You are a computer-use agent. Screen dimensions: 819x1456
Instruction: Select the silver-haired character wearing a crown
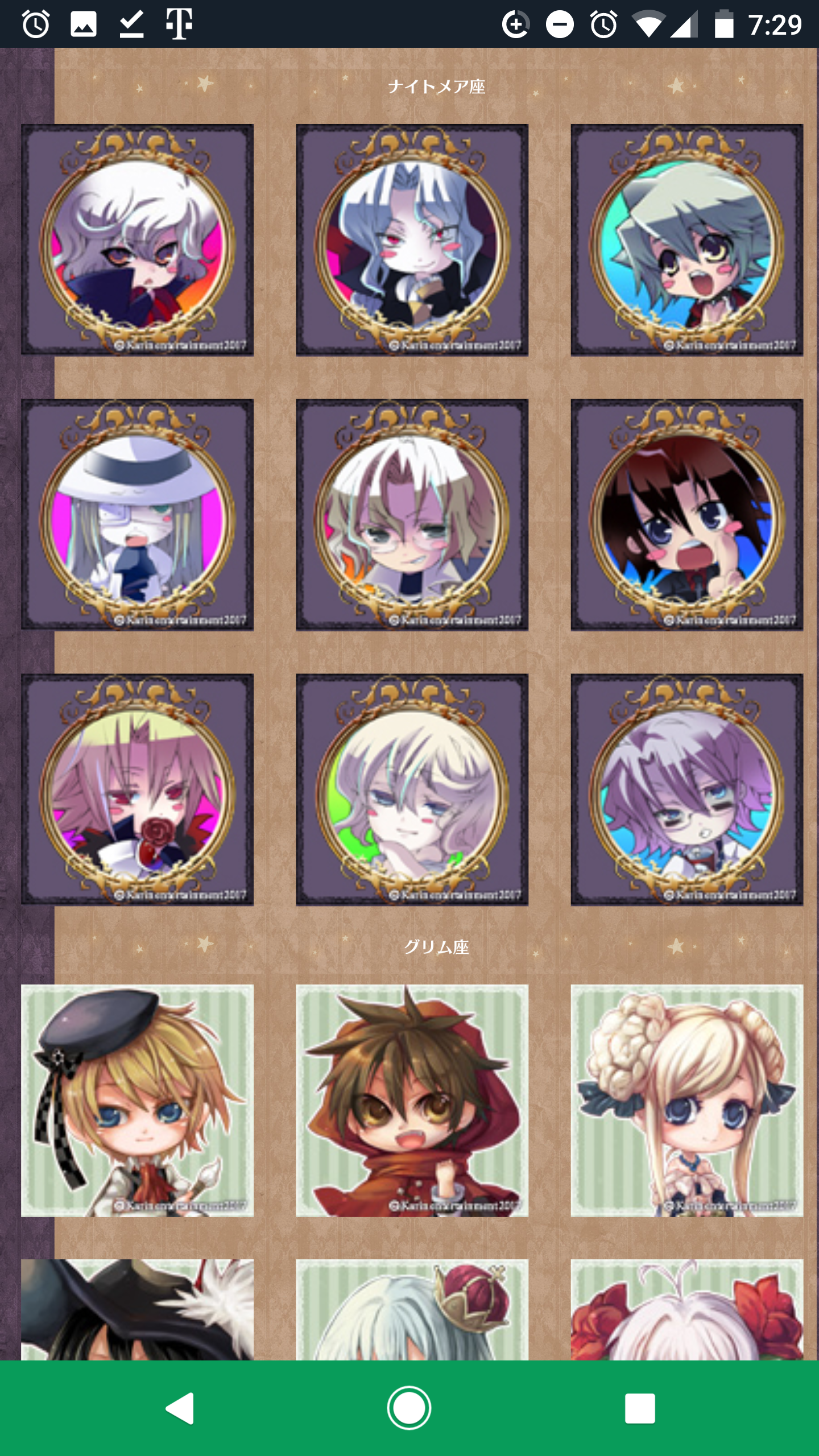tap(412, 1309)
